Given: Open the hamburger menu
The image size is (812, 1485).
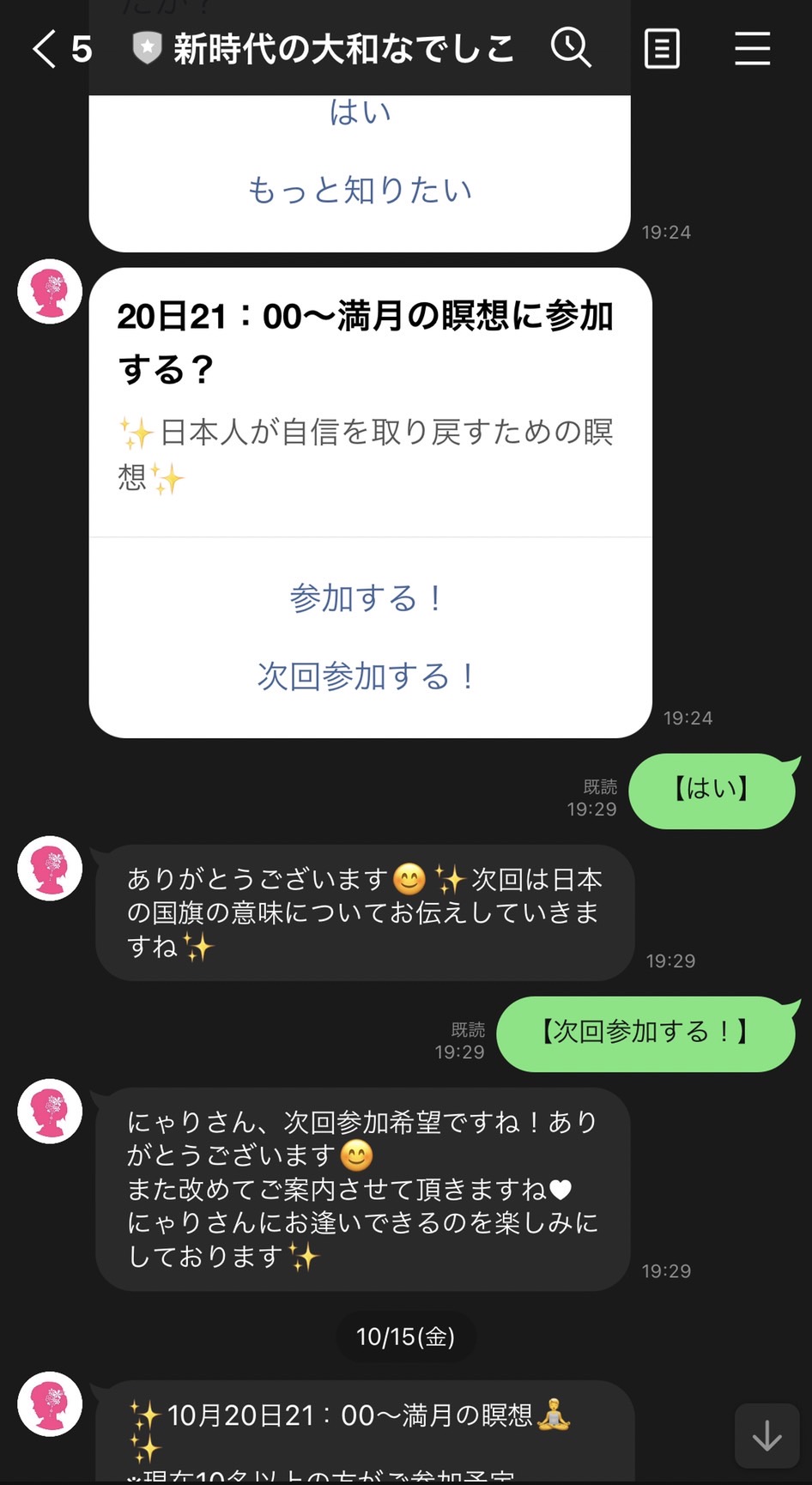Looking at the screenshot, I should tap(752, 48).
